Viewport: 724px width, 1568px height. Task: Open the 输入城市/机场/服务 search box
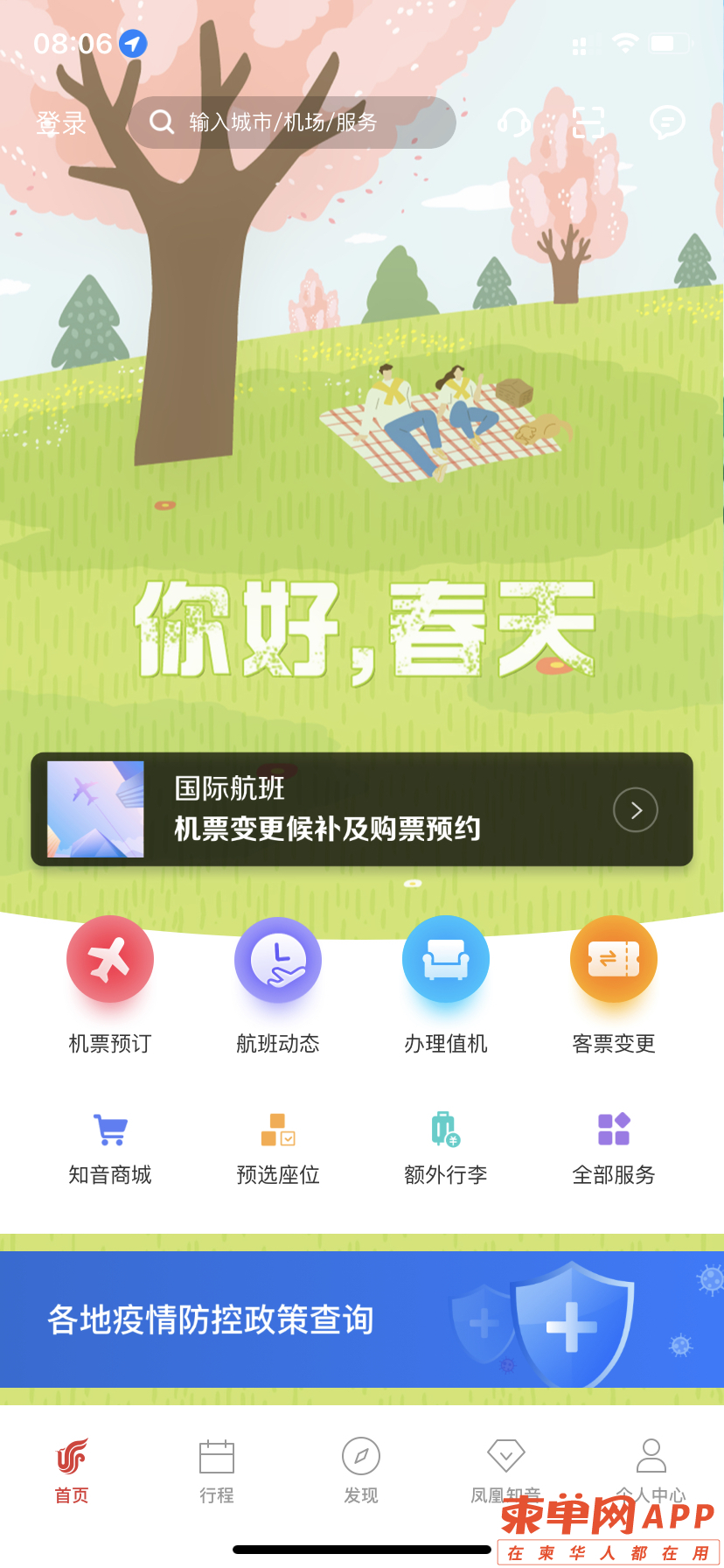pos(292,122)
